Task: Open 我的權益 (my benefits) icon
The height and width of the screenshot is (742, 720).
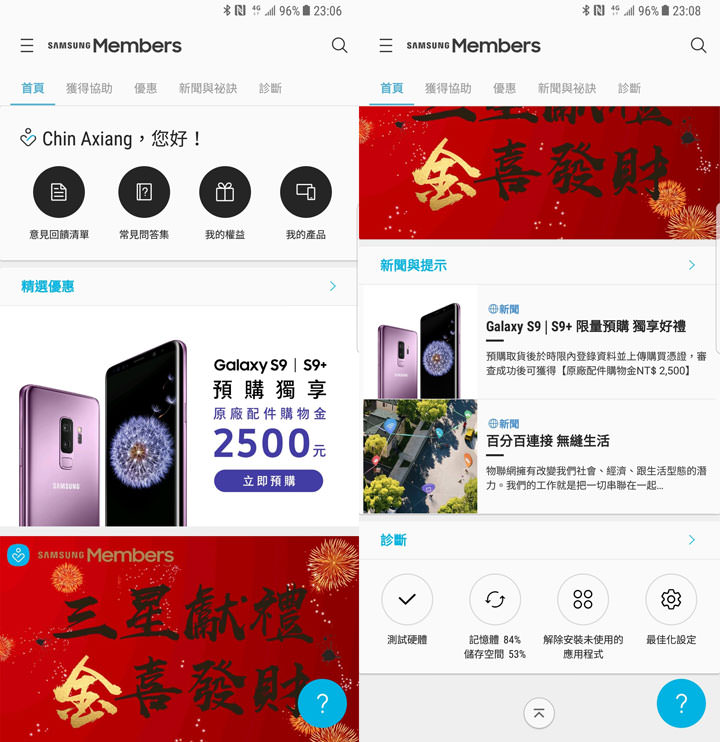Action: [x=225, y=190]
